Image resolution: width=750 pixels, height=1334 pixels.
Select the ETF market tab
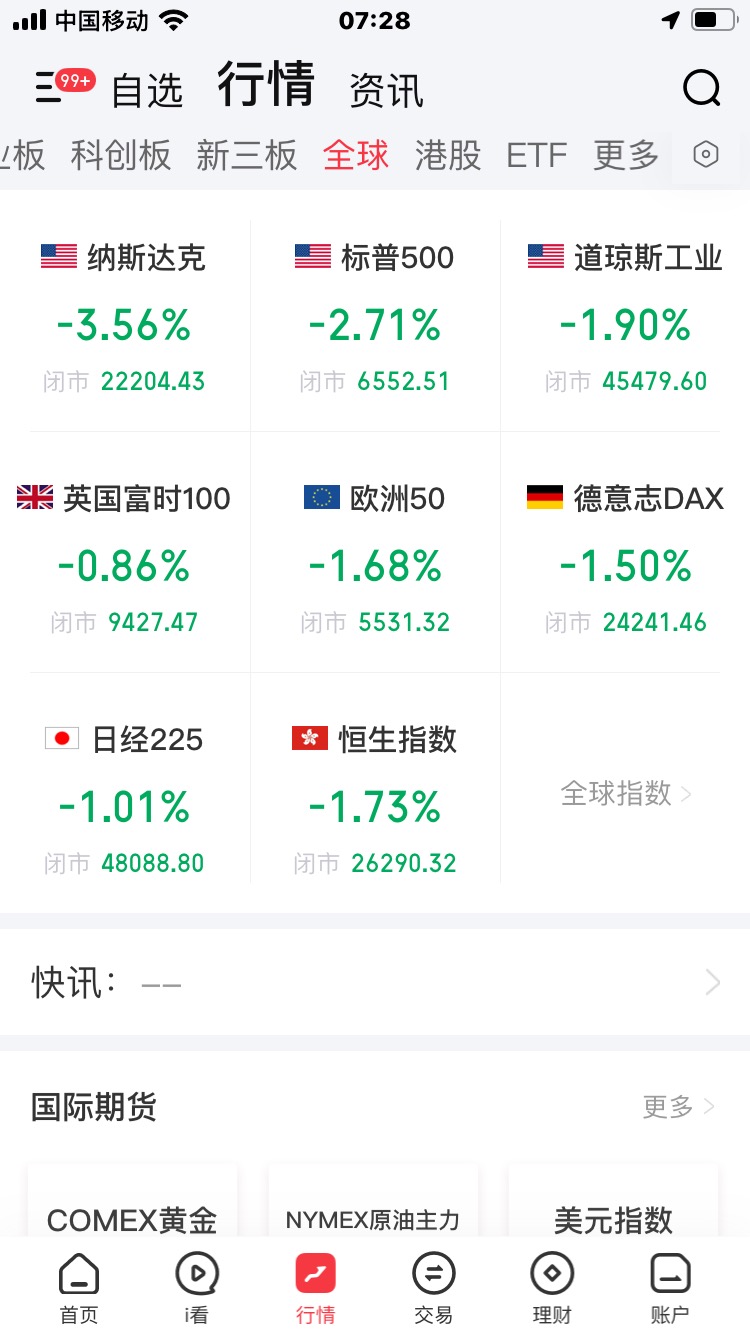pyautogui.click(x=537, y=155)
